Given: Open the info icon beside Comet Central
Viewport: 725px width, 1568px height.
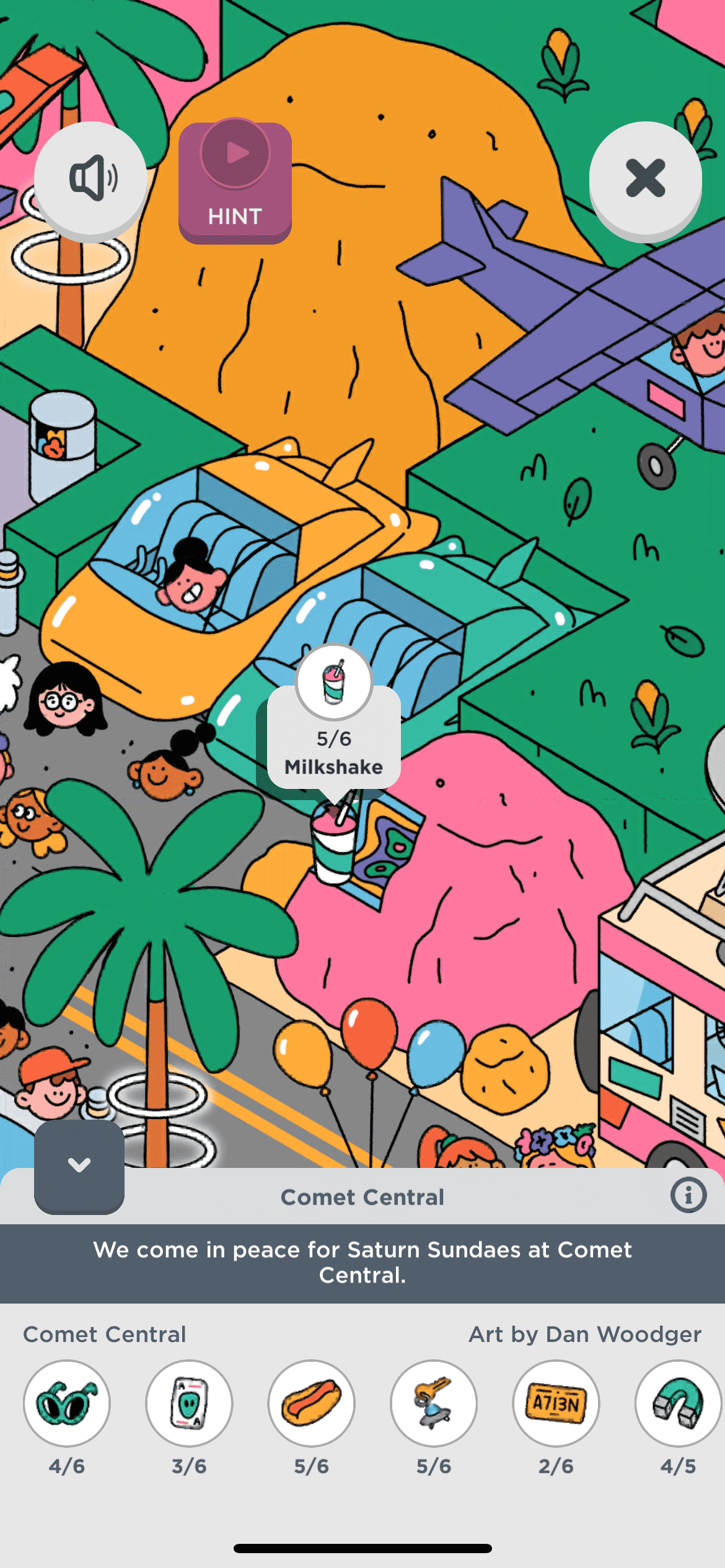Looking at the screenshot, I should 688,1195.
